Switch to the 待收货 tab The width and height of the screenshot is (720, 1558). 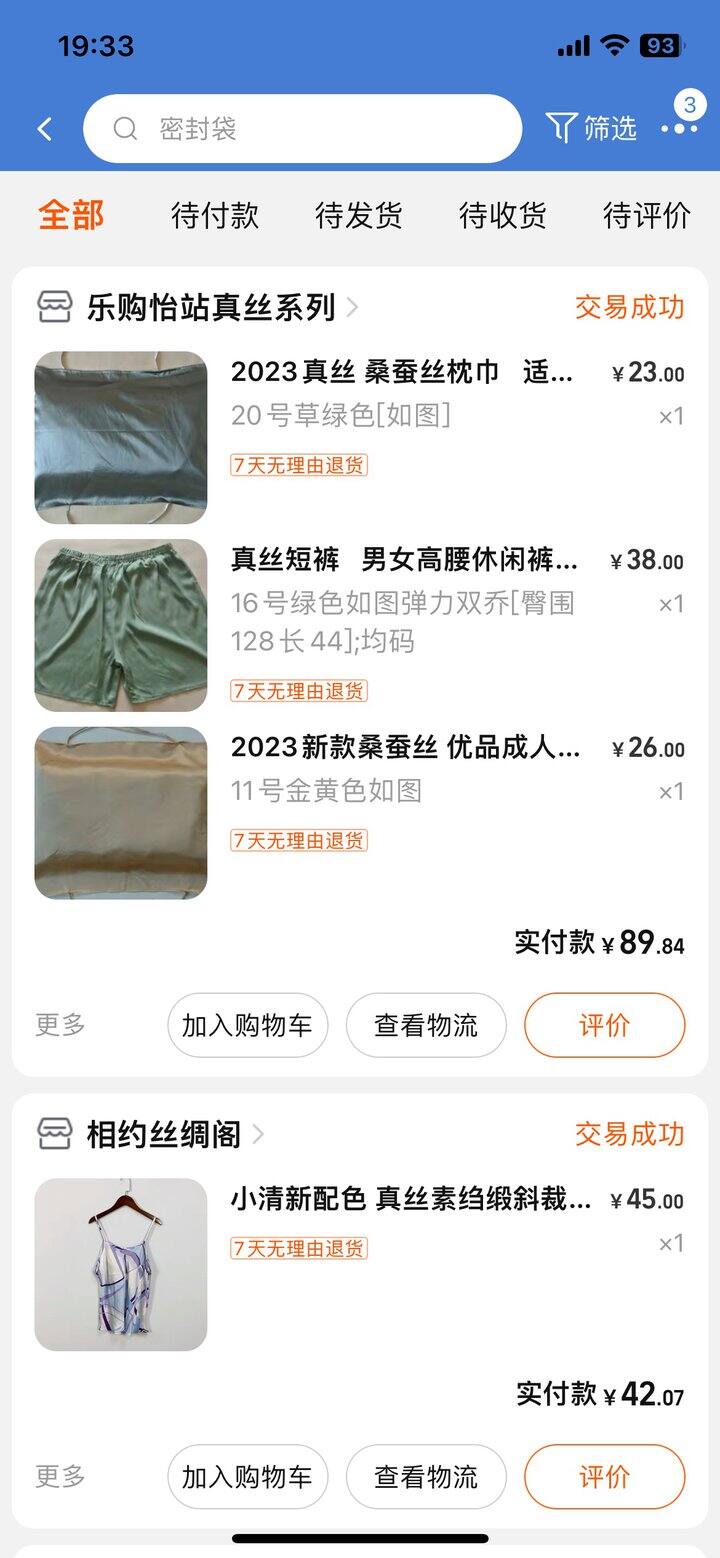click(503, 215)
